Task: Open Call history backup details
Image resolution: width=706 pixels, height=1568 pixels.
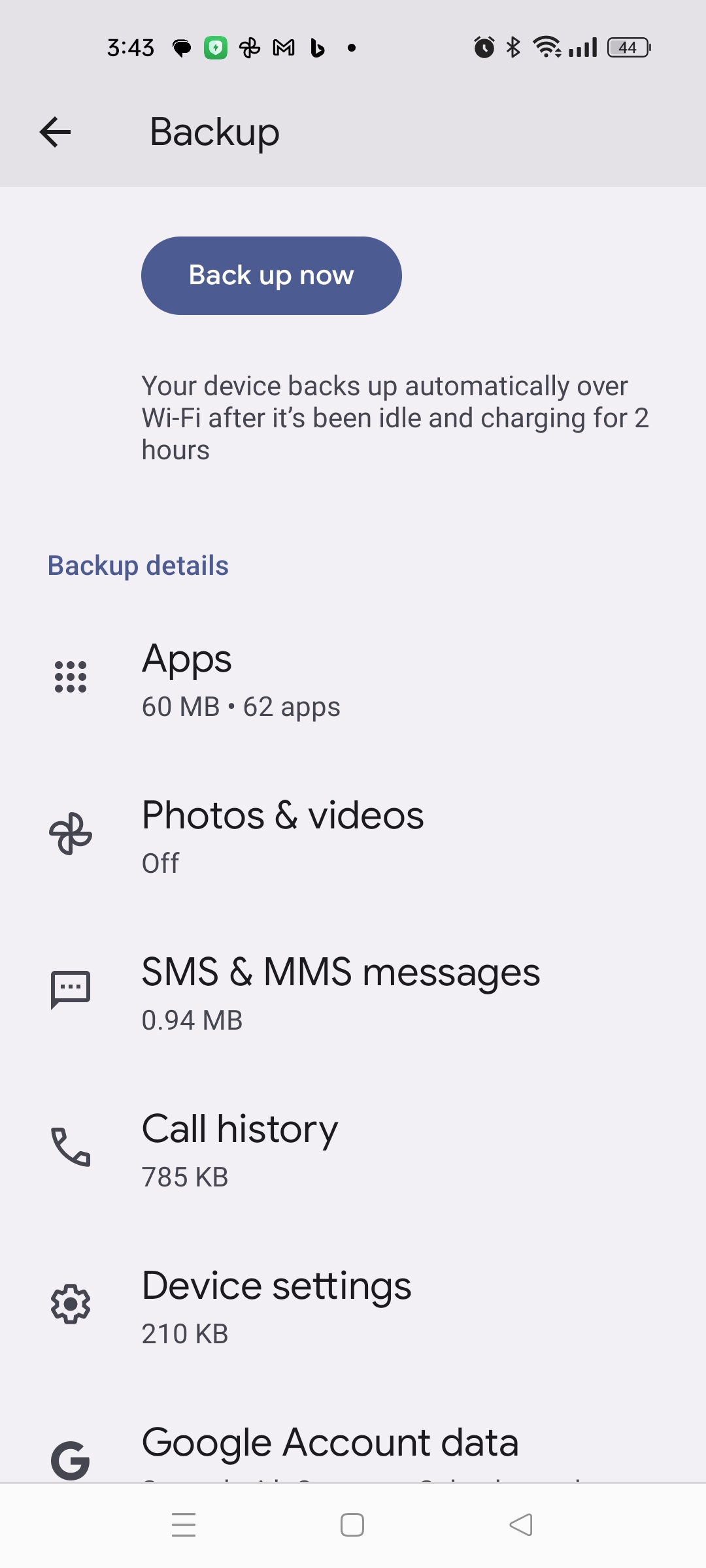Action: click(x=353, y=1150)
